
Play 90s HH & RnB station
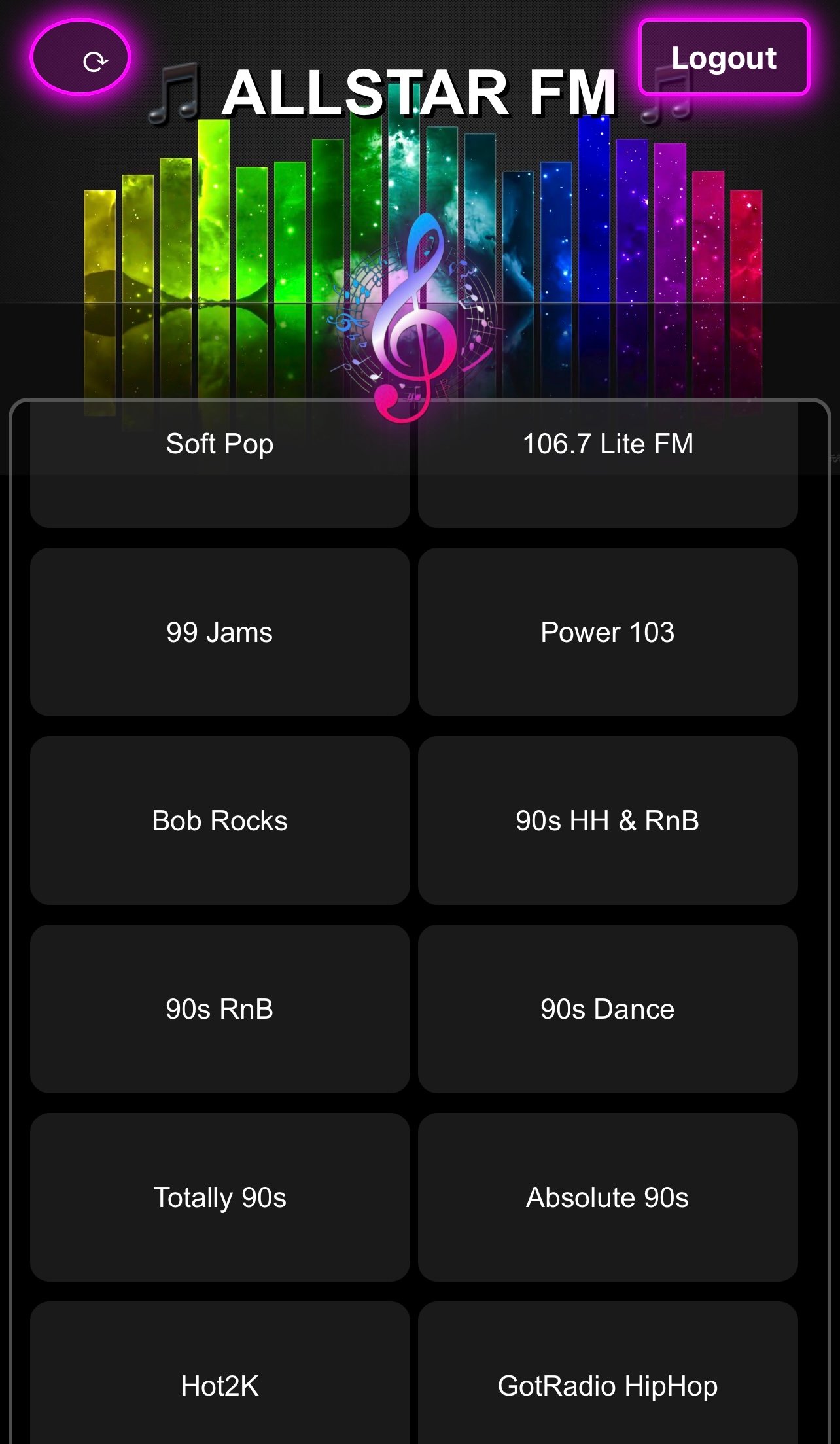tap(608, 820)
